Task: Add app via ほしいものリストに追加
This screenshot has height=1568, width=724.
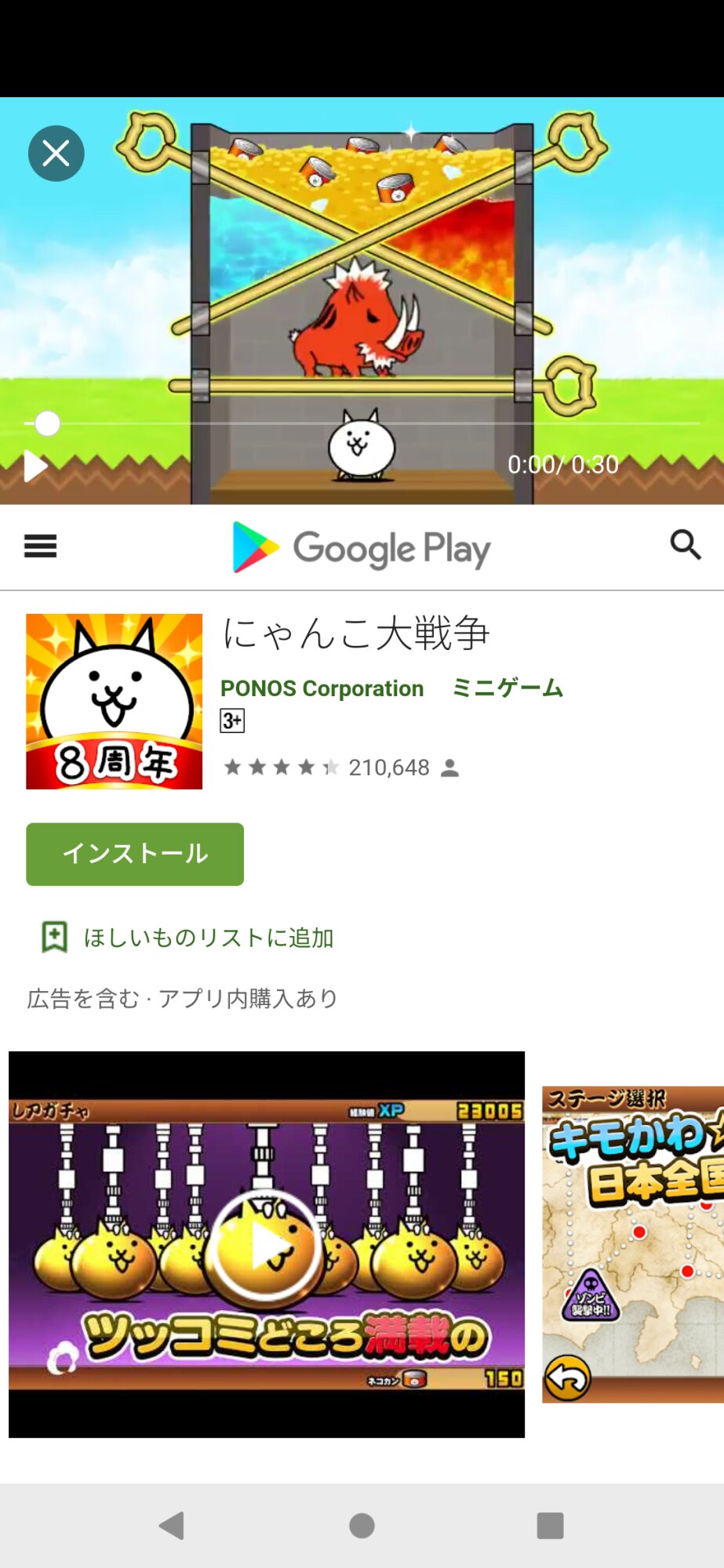Action: tap(188, 938)
